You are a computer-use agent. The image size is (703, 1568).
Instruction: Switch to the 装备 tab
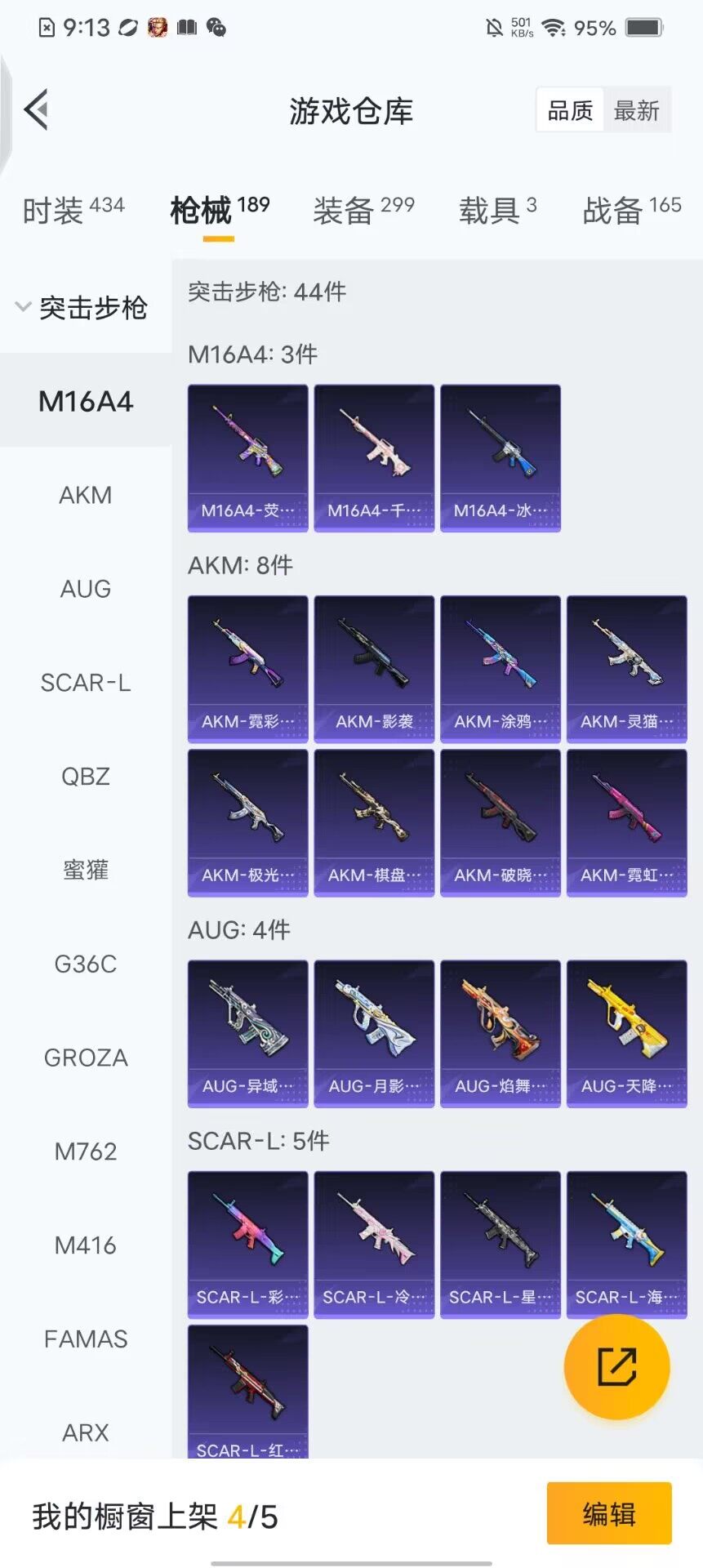click(x=363, y=210)
